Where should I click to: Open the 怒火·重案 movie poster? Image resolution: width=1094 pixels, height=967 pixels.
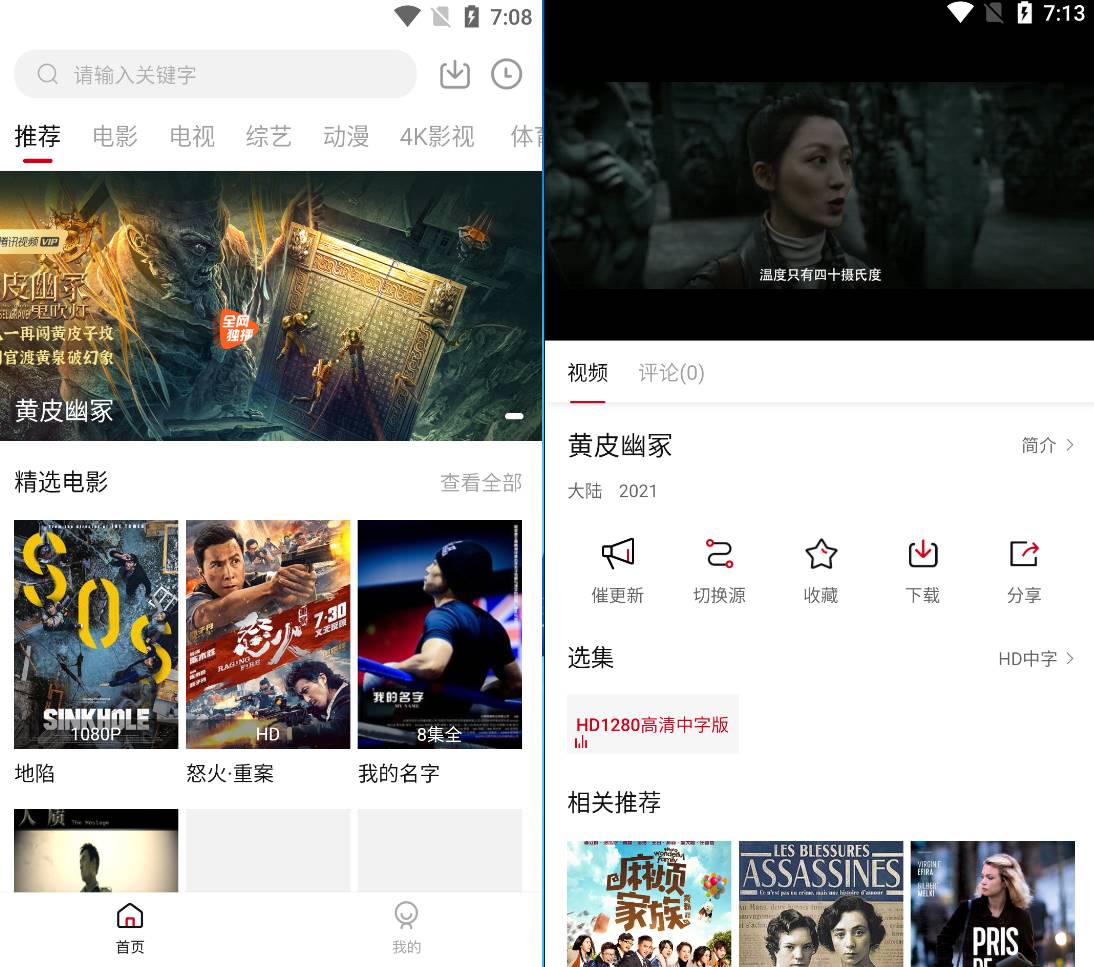(x=268, y=634)
